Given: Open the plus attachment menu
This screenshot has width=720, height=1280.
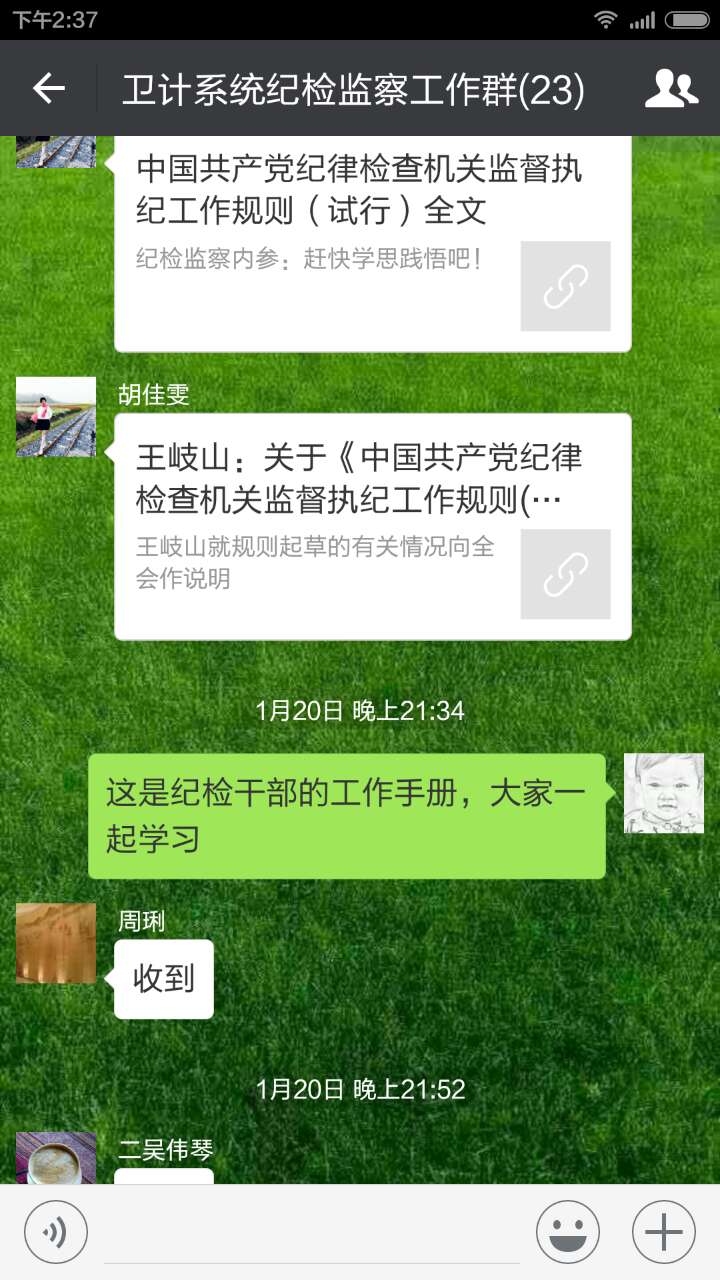Looking at the screenshot, I should click(x=664, y=1232).
